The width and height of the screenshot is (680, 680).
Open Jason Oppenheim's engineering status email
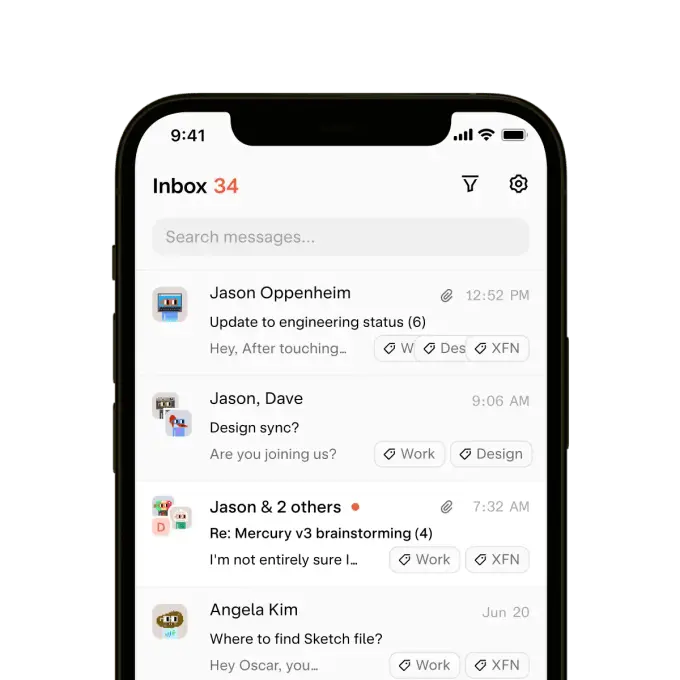click(317, 322)
